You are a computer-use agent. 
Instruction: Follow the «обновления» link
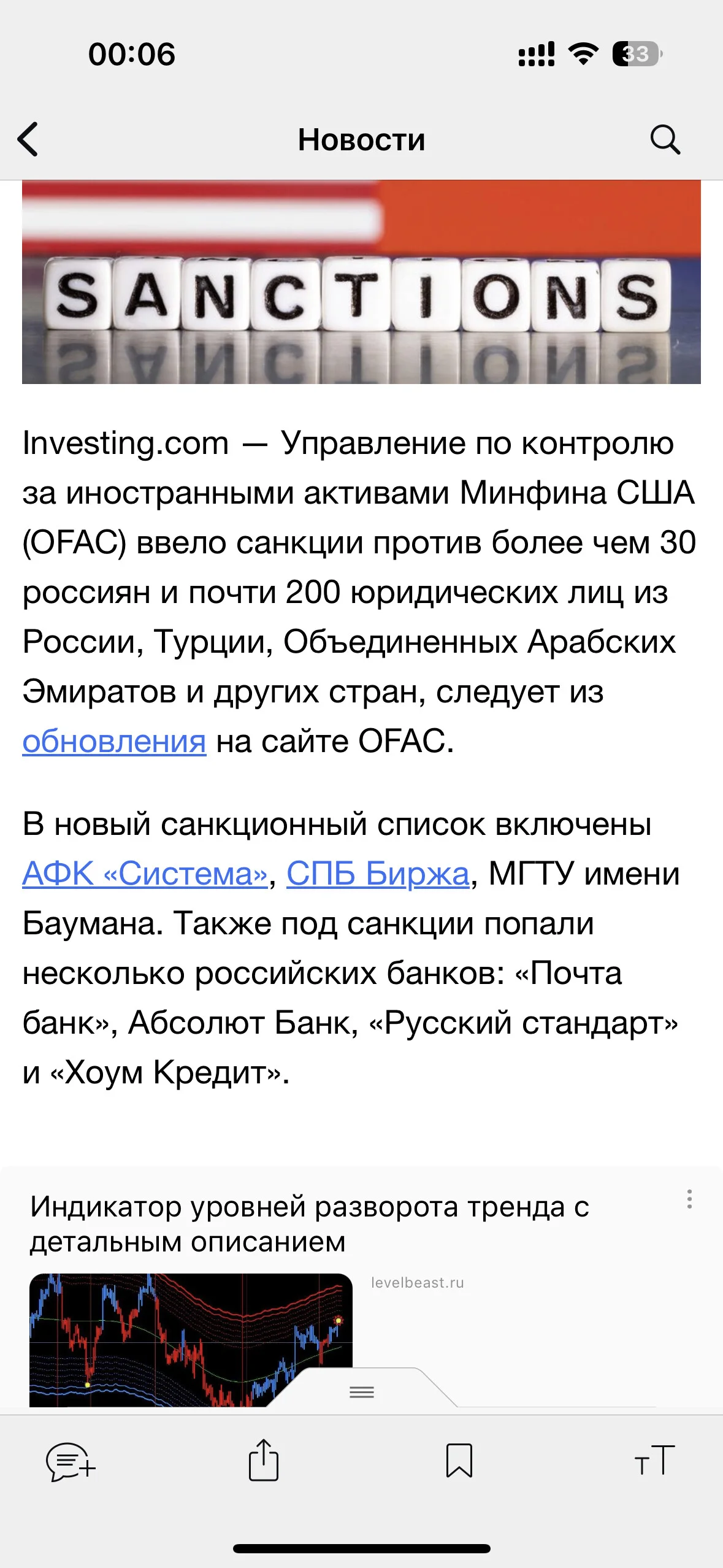pos(114,741)
